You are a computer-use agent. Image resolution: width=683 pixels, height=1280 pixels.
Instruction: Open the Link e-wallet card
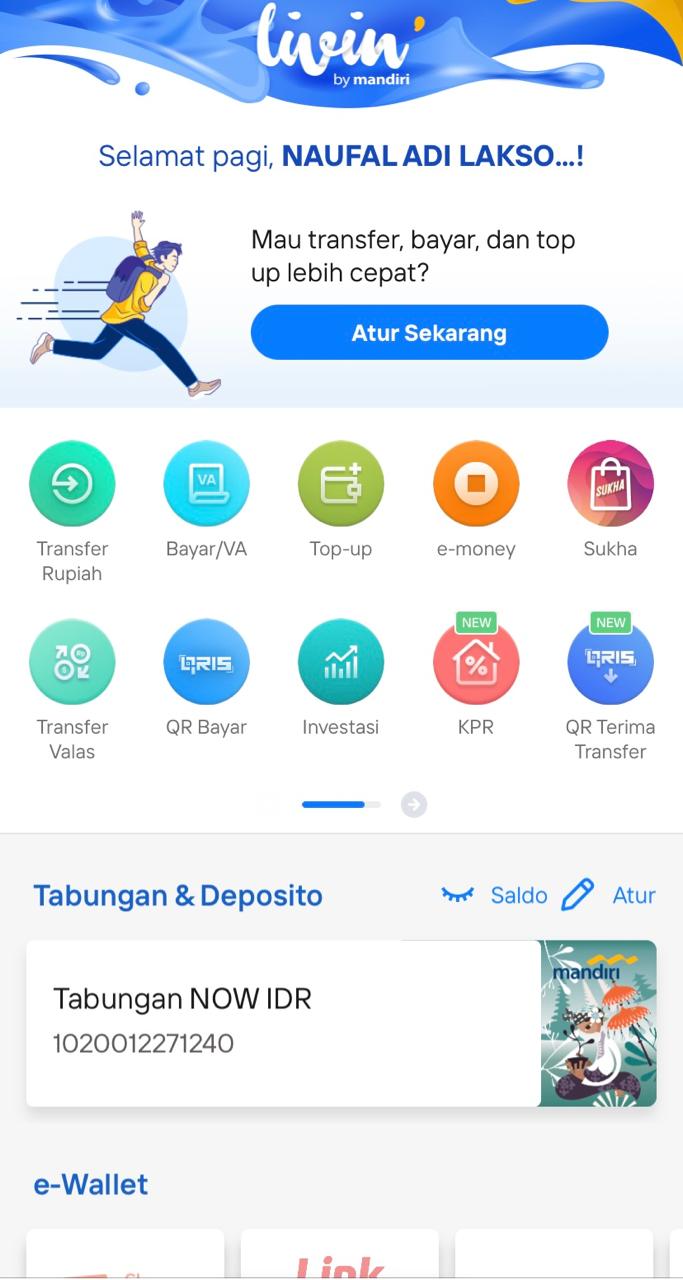click(x=340, y=1254)
